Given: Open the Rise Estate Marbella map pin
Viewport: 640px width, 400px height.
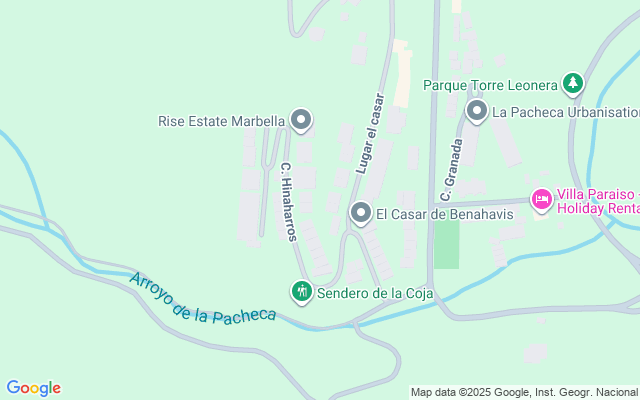Looking at the screenshot, I should coord(302,121).
